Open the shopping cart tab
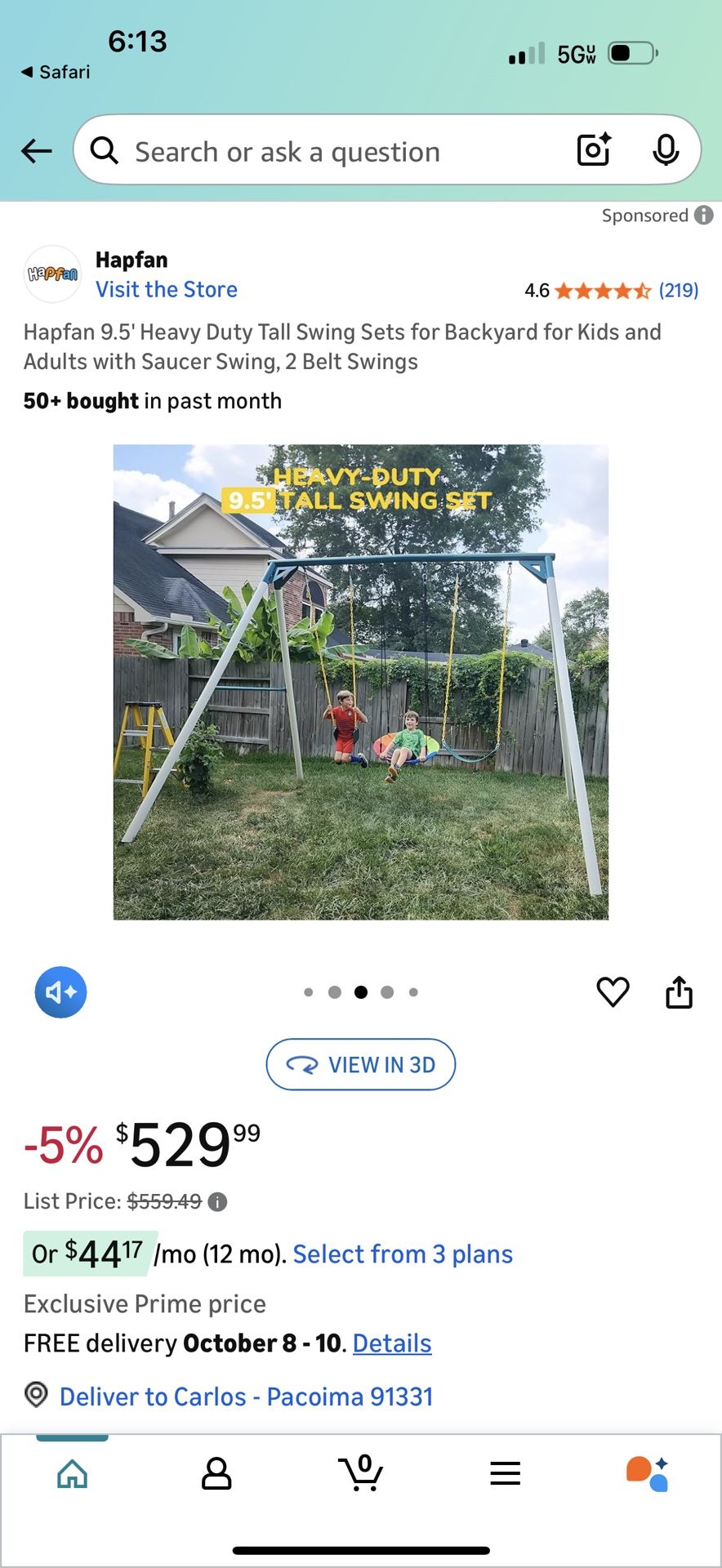 point(360,1474)
